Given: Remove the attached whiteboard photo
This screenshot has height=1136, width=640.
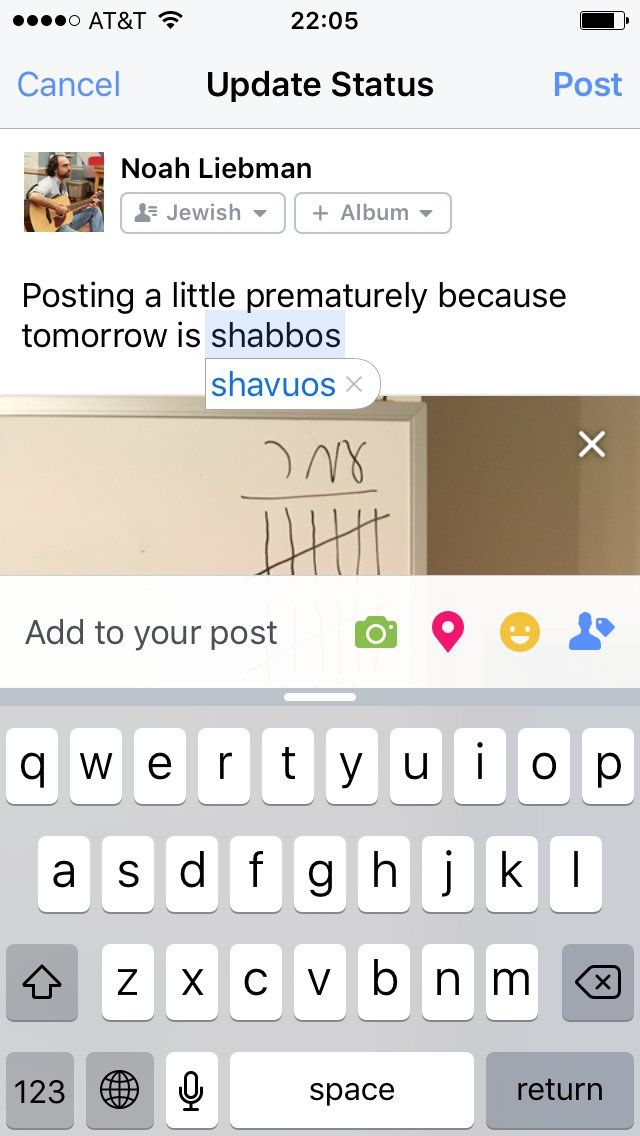Looking at the screenshot, I should point(592,444).
